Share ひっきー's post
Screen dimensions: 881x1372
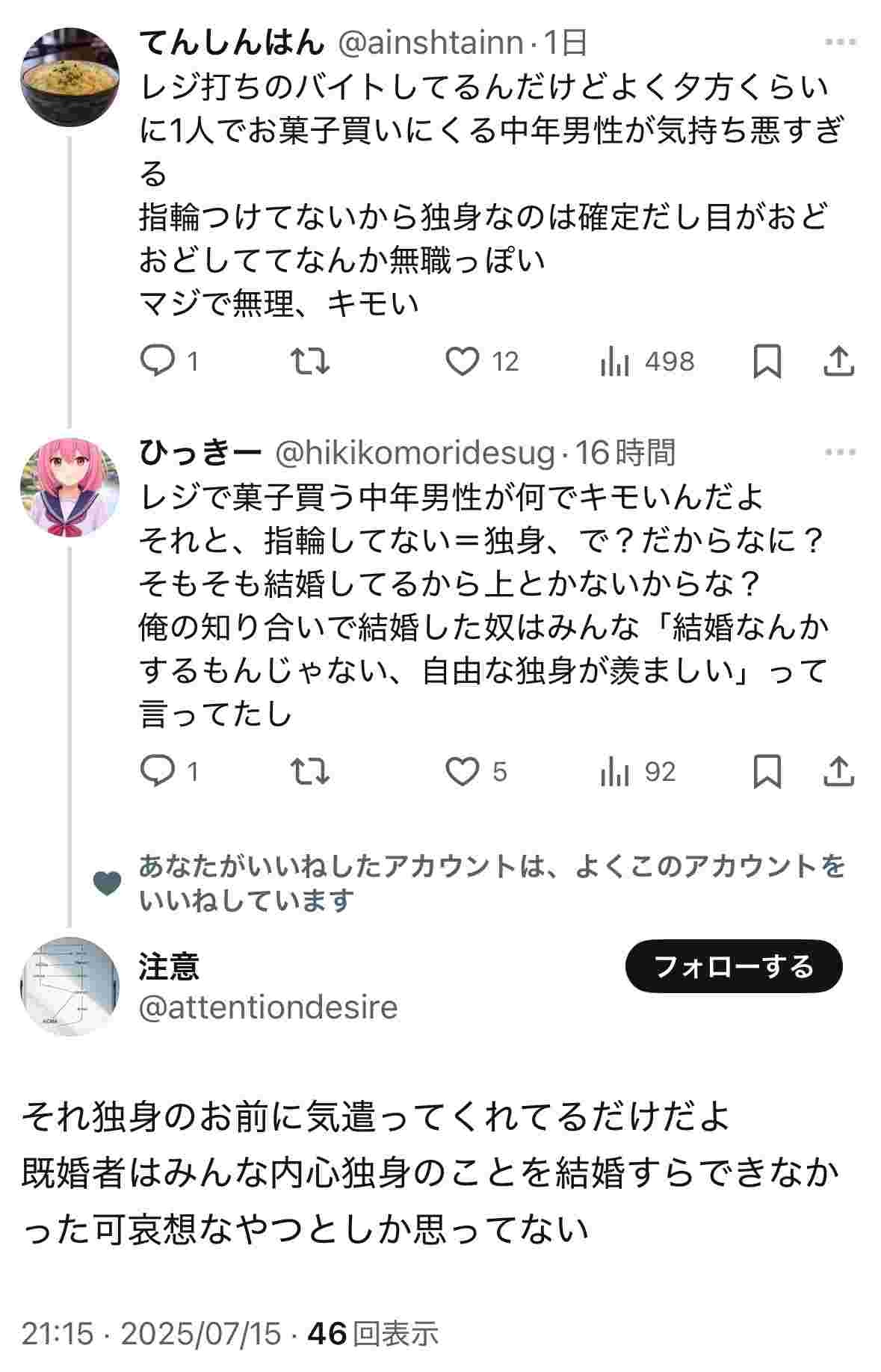click(839, 771)
